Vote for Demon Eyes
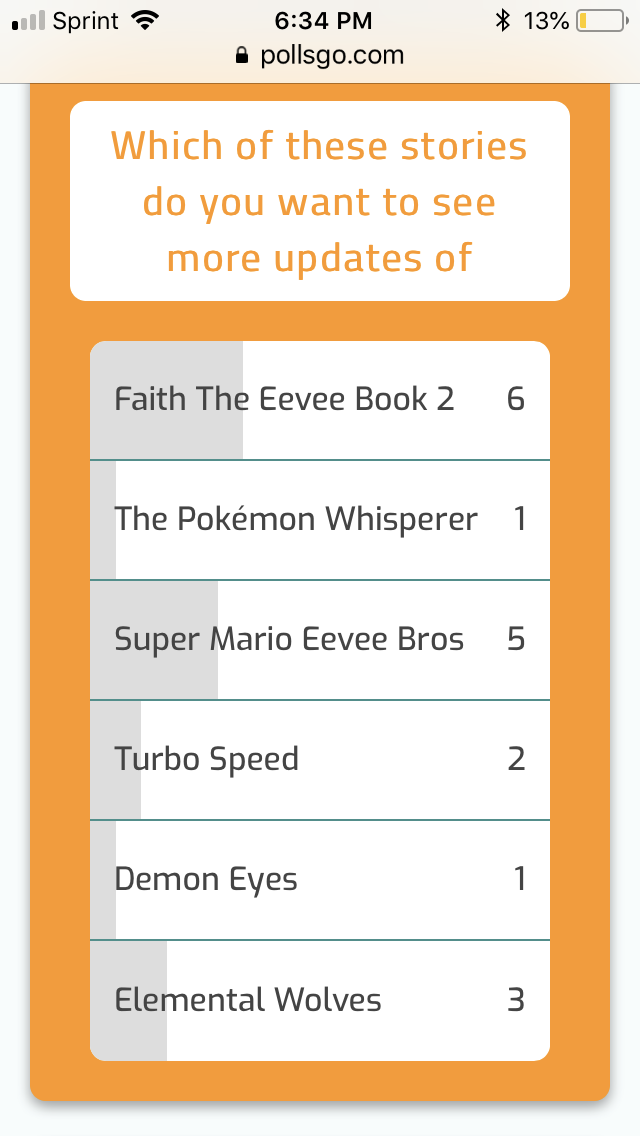The height and width of the screenshot is (1136, 640). coord(320,880)
